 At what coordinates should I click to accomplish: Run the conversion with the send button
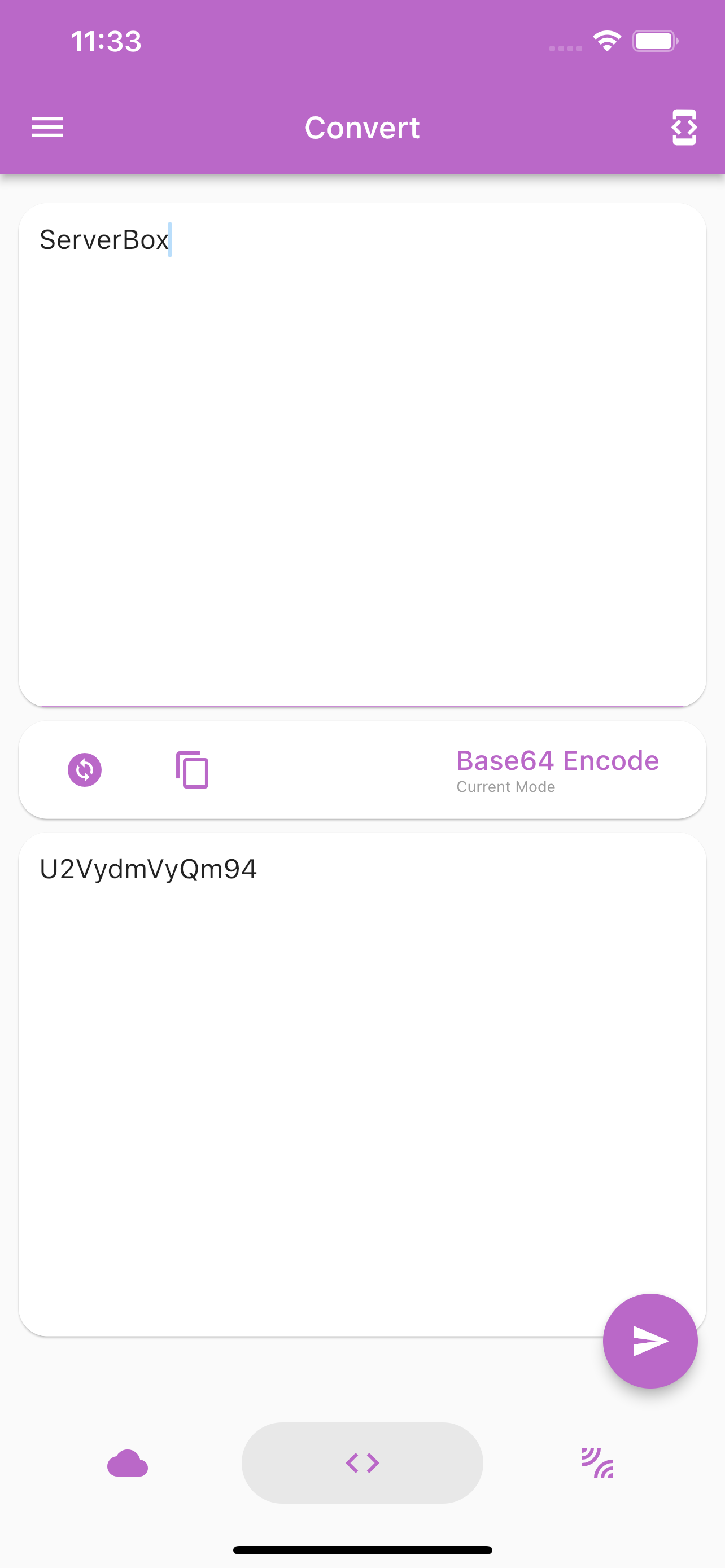point(649,1341)
